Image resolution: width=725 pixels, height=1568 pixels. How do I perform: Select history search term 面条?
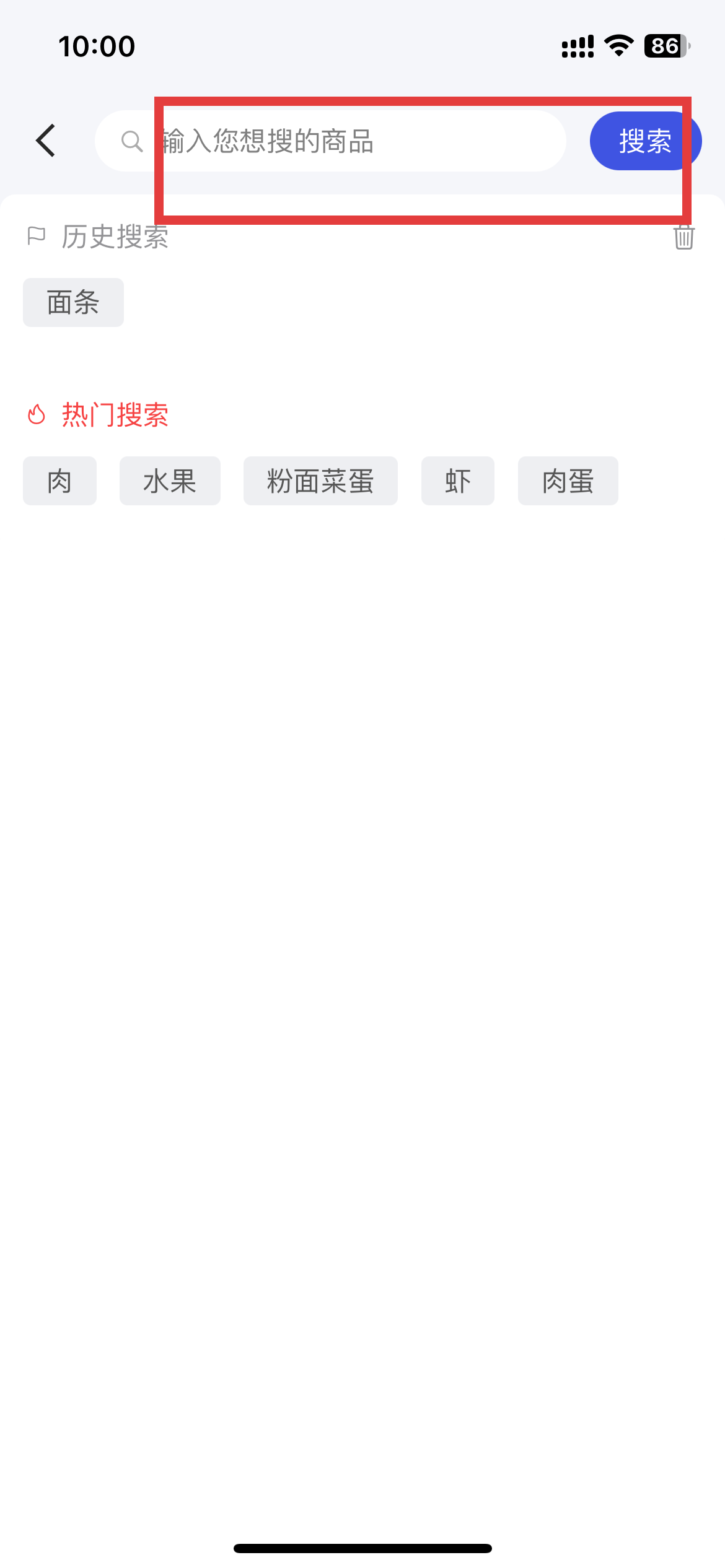73,303
